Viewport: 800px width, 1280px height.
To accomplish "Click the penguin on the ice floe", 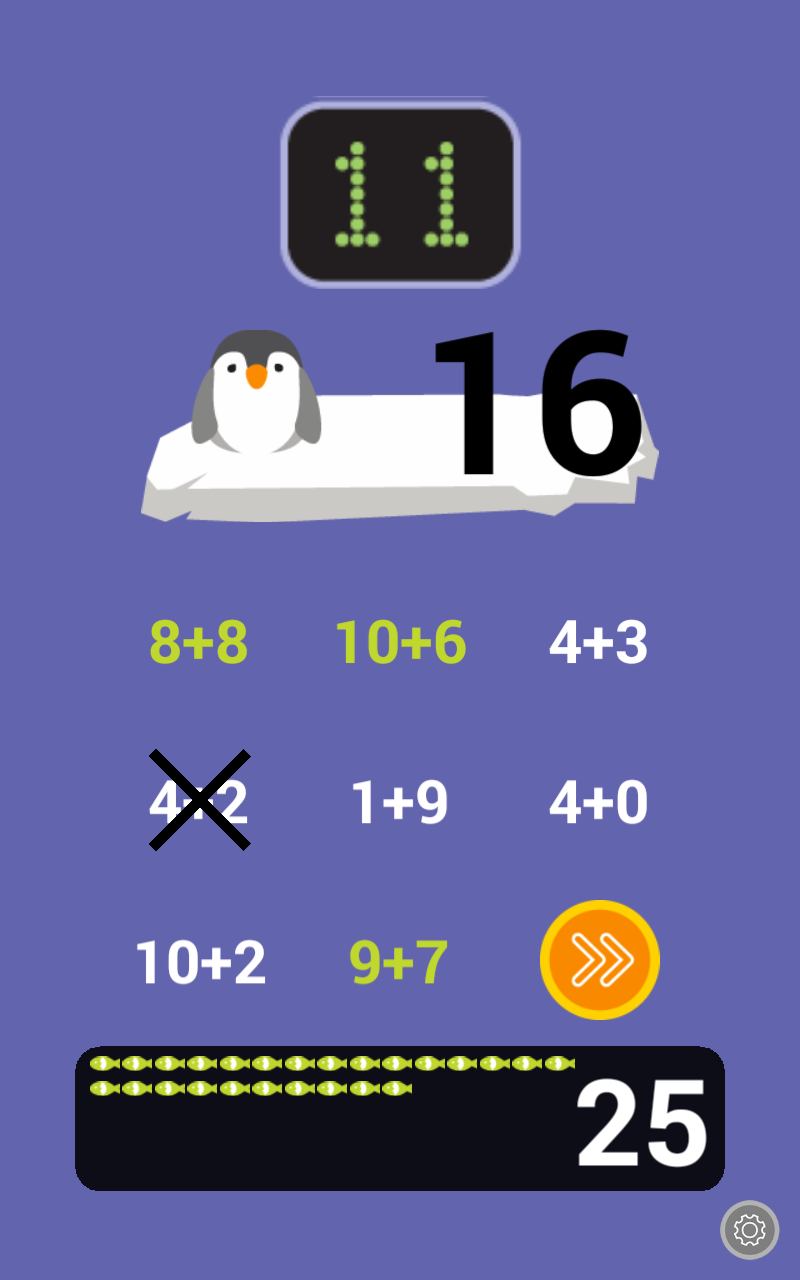I will click(x=258, y=390).
